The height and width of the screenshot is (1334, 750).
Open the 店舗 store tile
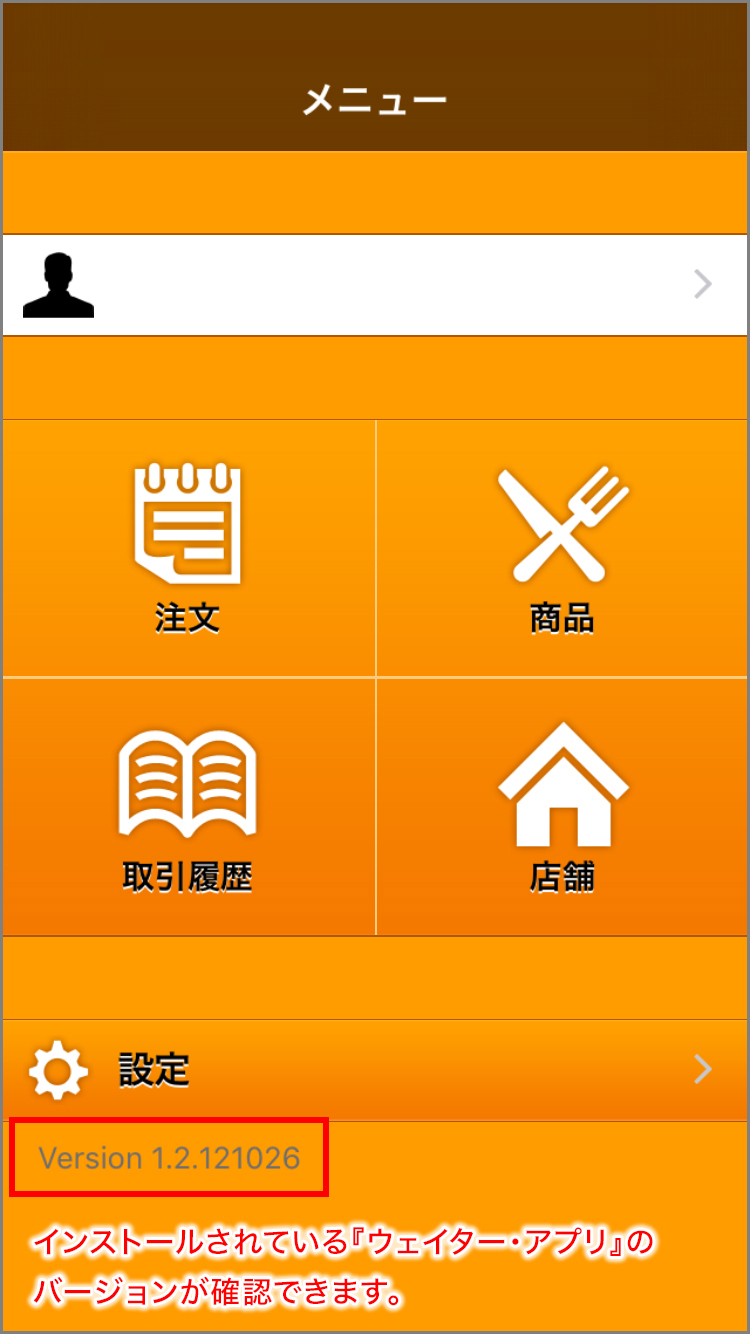(x=562, y=807)
